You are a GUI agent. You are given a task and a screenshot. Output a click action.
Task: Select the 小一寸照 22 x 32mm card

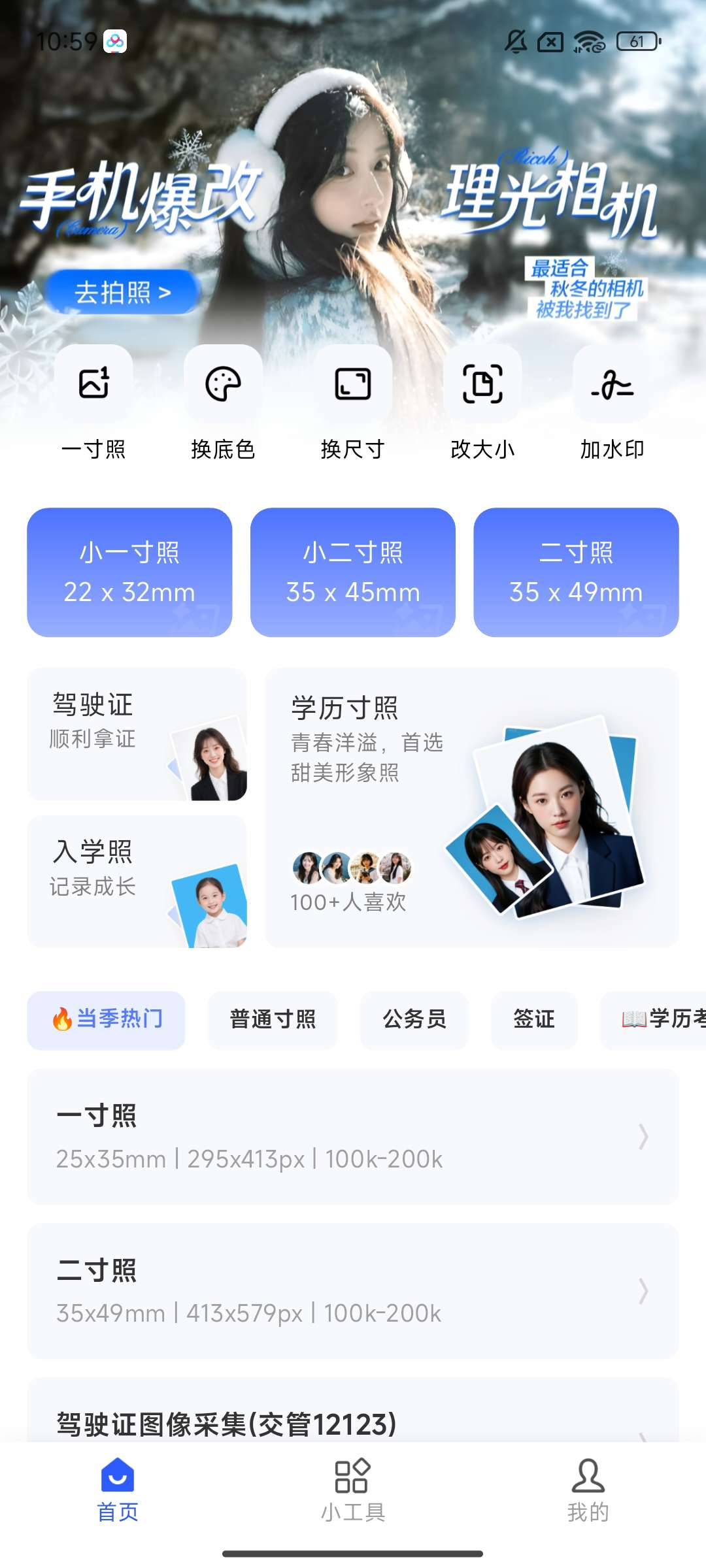click(129, 572)
